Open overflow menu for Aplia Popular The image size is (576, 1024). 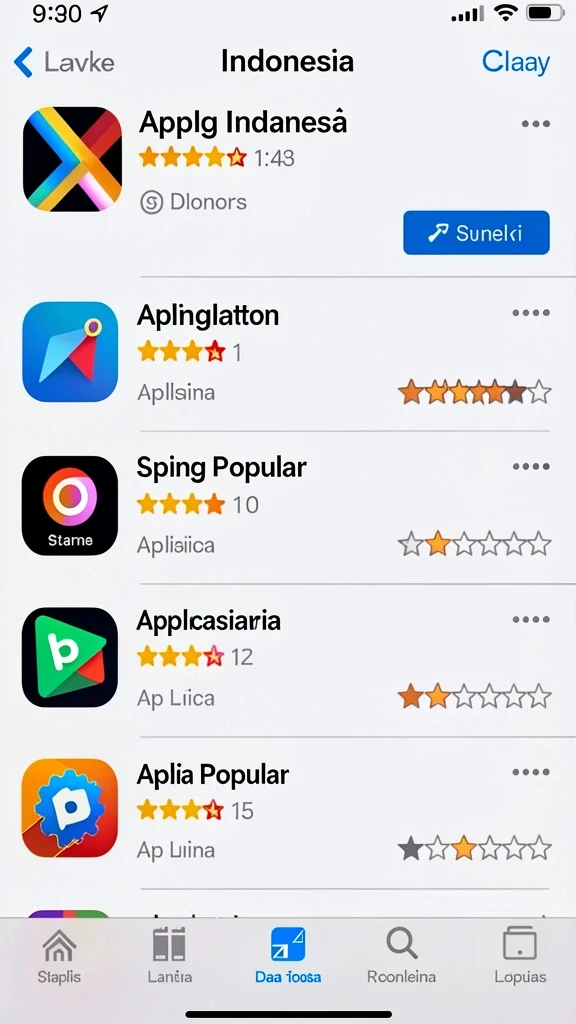(530, 773)
